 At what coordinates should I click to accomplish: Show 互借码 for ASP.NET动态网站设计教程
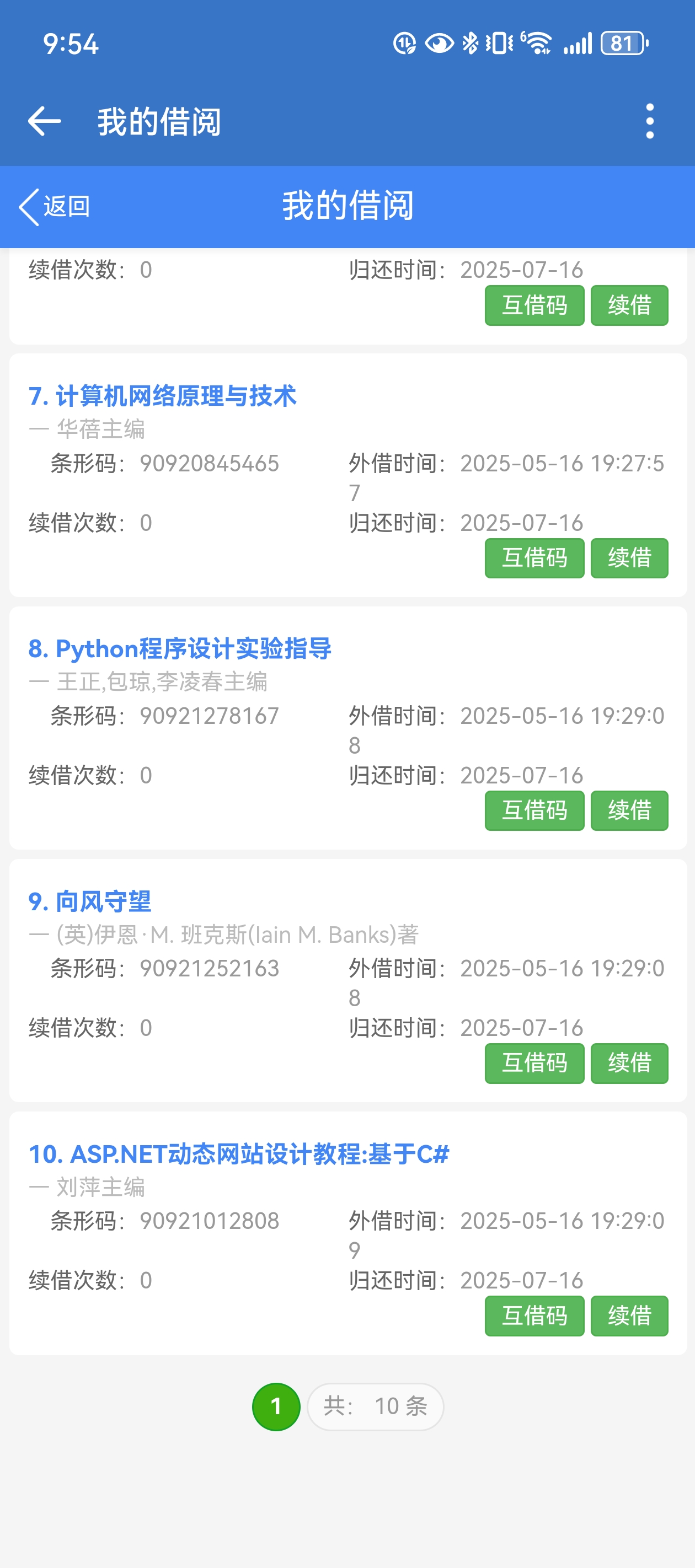pos(533,1315)
